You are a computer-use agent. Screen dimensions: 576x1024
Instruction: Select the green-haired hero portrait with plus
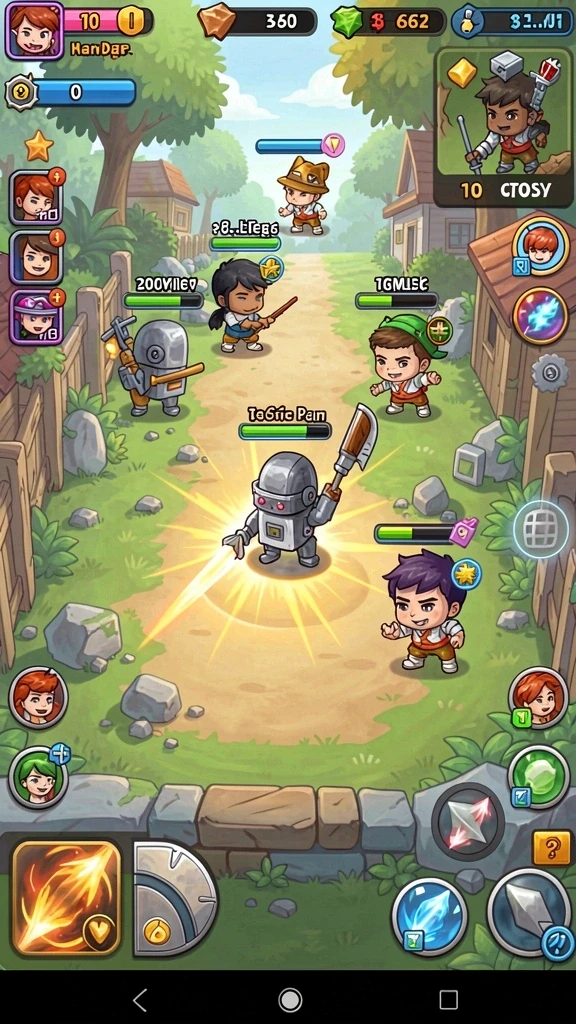click(39, 777)
